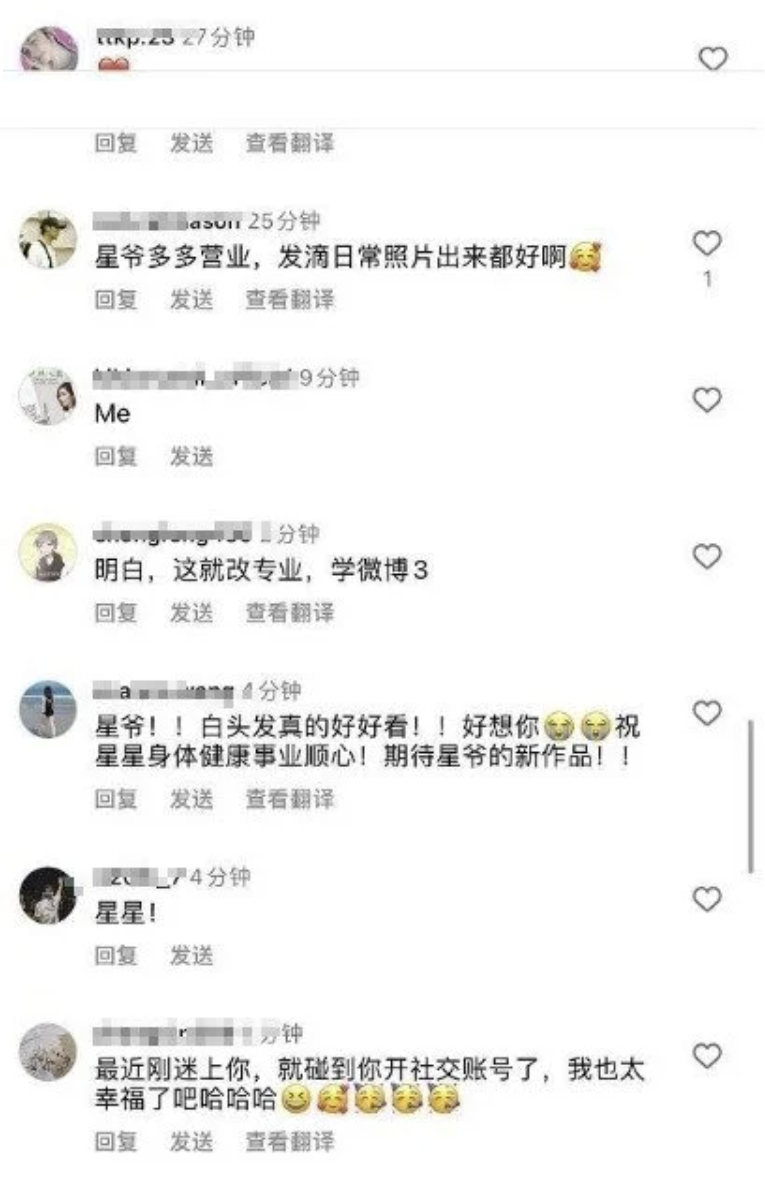Viewport: 765px width, 1178px height.
Task: Open the avatar of '星爷多多营业' commenter
Action: (x=48, y=240)
